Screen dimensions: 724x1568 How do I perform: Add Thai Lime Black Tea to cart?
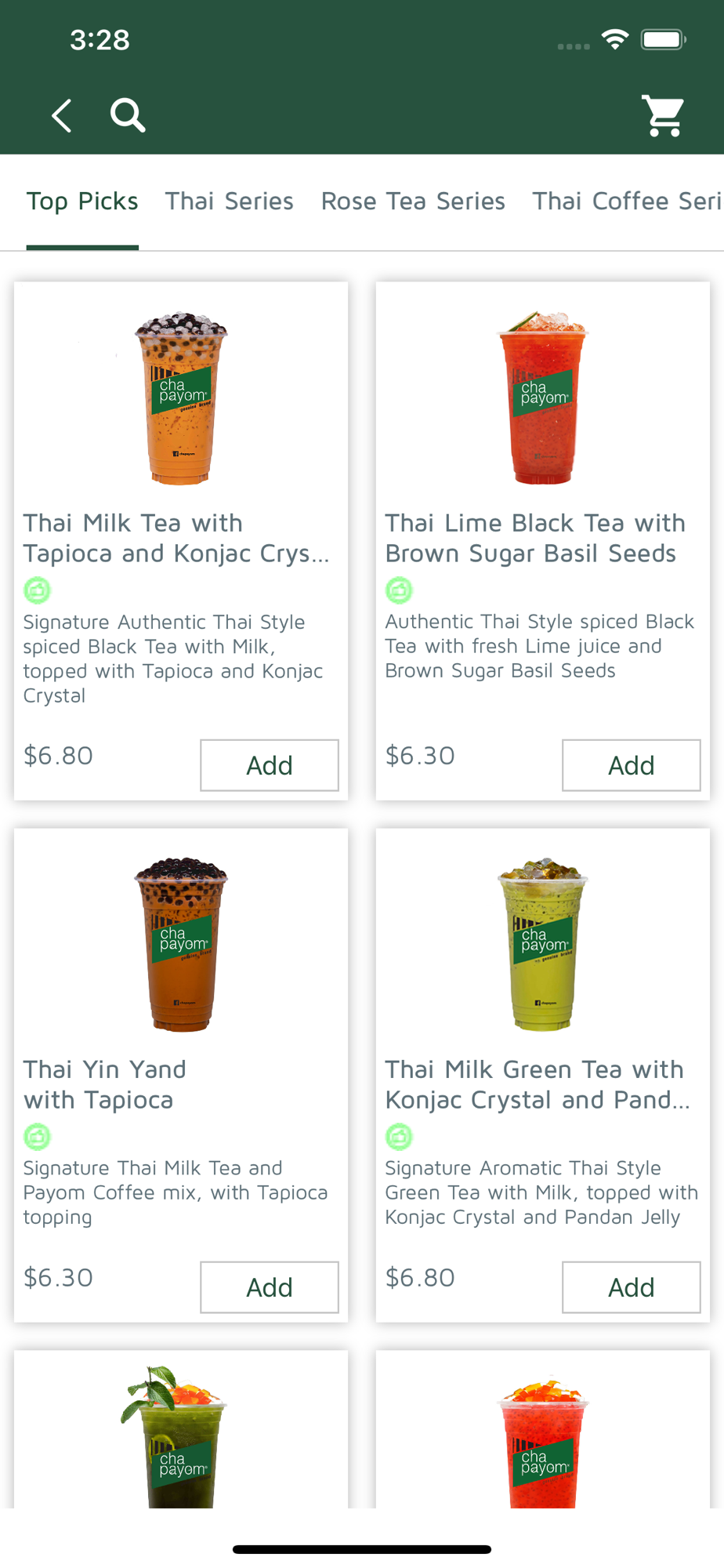tap(632, 765)
